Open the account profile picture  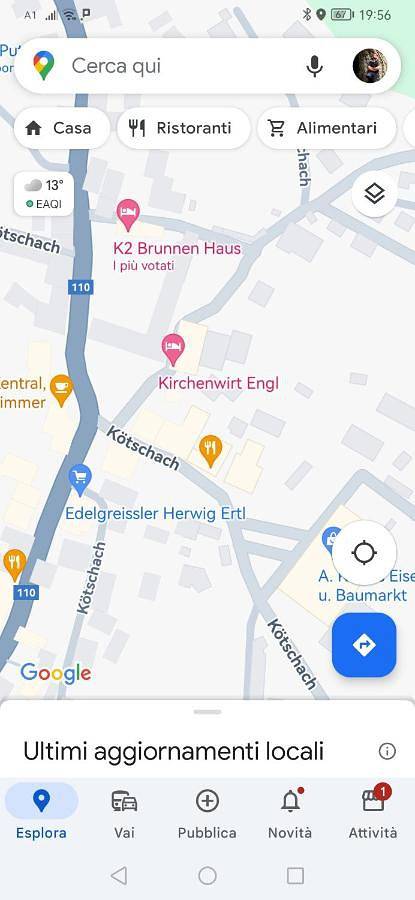click(370, 66)
